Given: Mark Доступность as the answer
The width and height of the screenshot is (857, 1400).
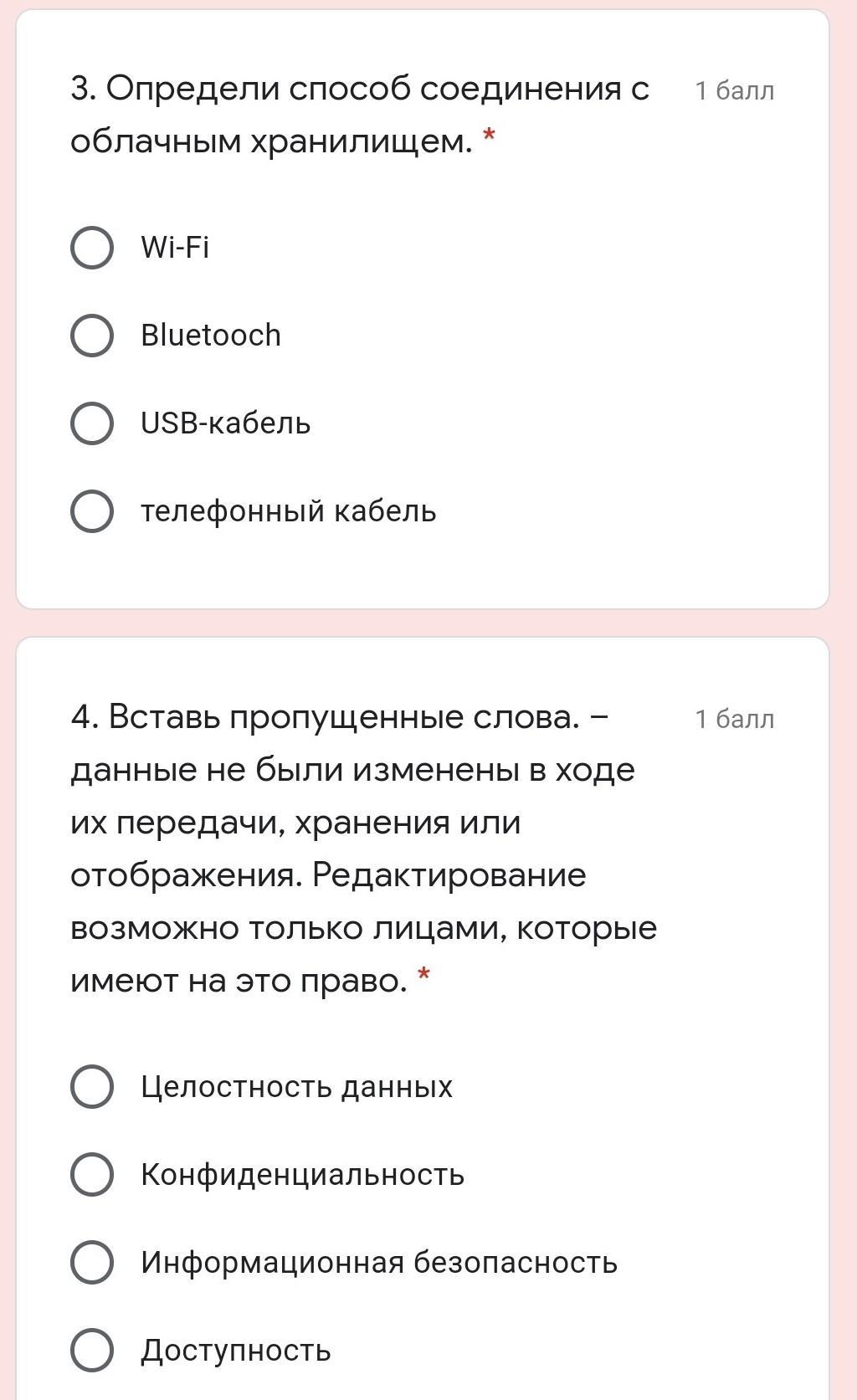Looking at the screenshot, I should [x=92, y=1350].
